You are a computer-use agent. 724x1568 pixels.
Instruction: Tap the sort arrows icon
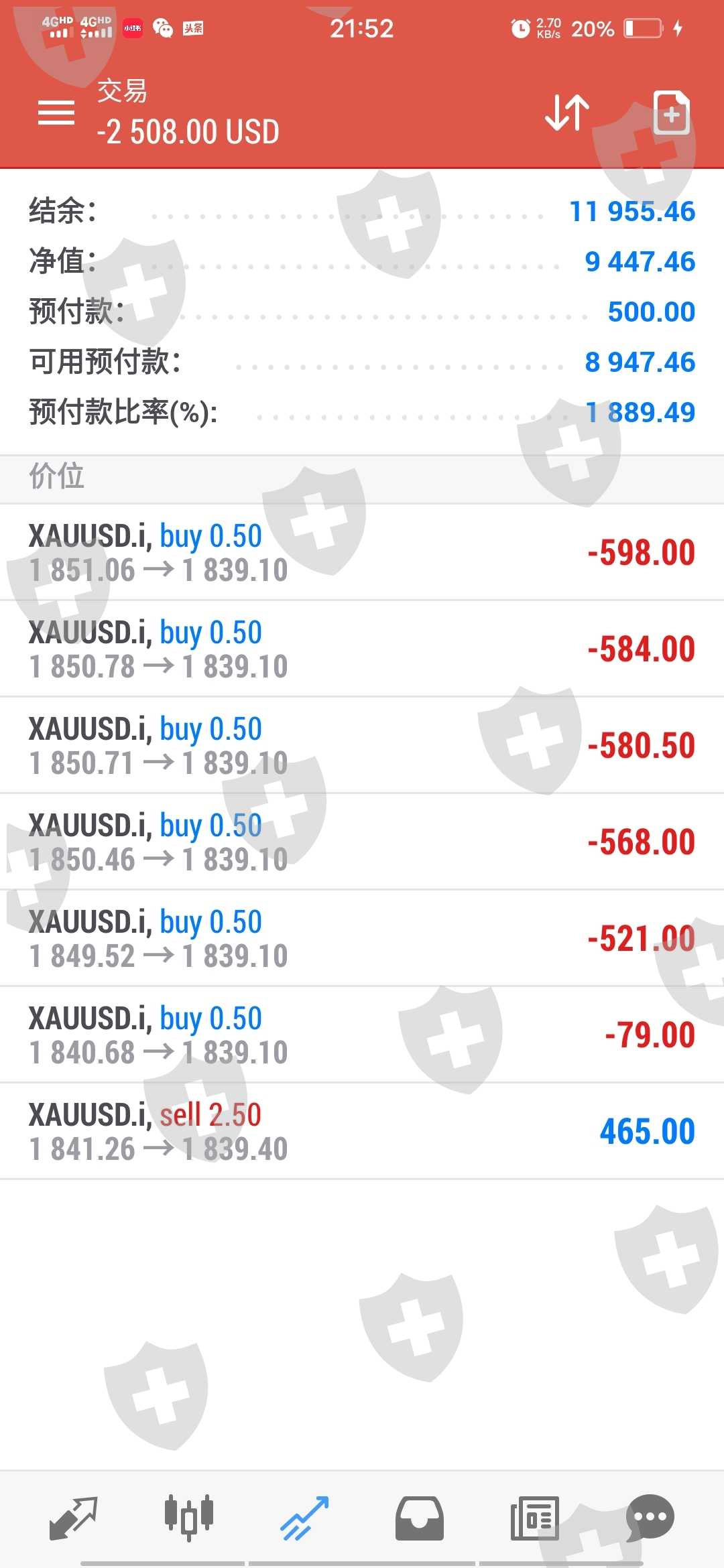(x=566, y=113)
